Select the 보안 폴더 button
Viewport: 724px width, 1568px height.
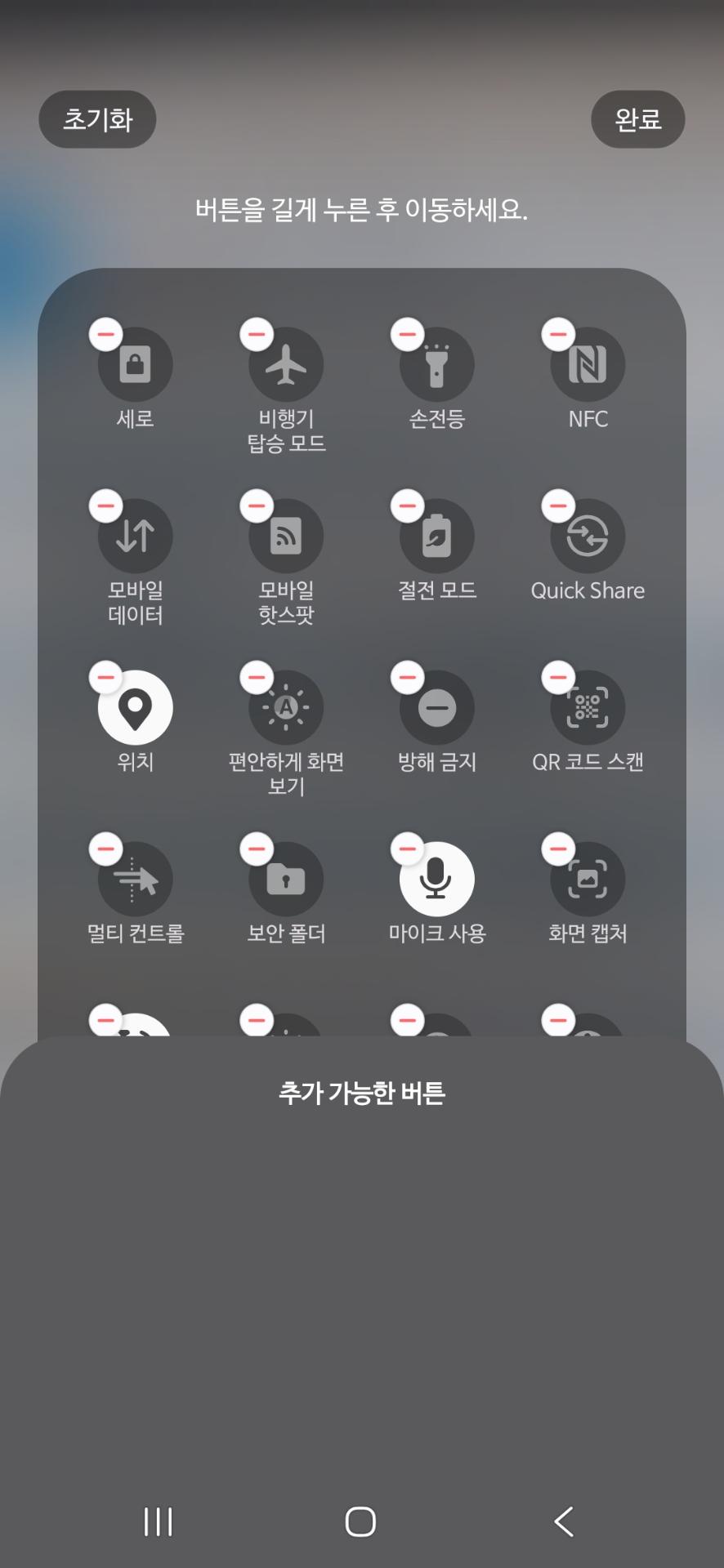[x=286, y=880]
